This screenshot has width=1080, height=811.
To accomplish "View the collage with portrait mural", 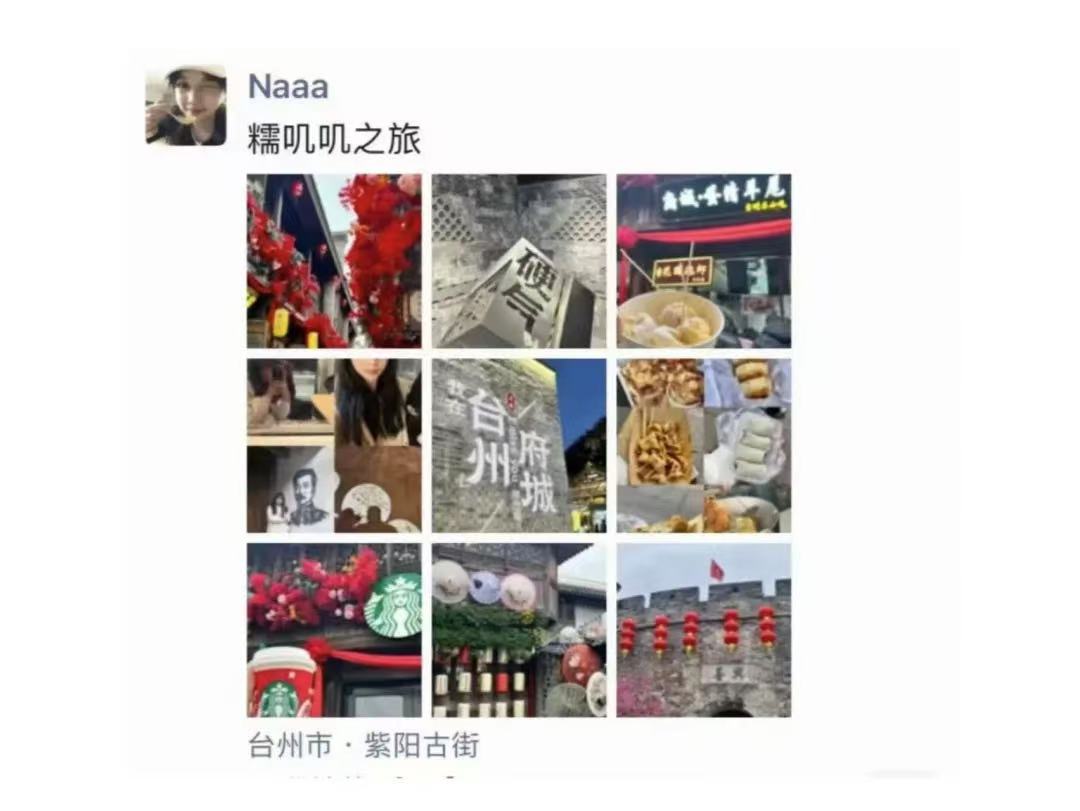I will [x=334, y=446].
